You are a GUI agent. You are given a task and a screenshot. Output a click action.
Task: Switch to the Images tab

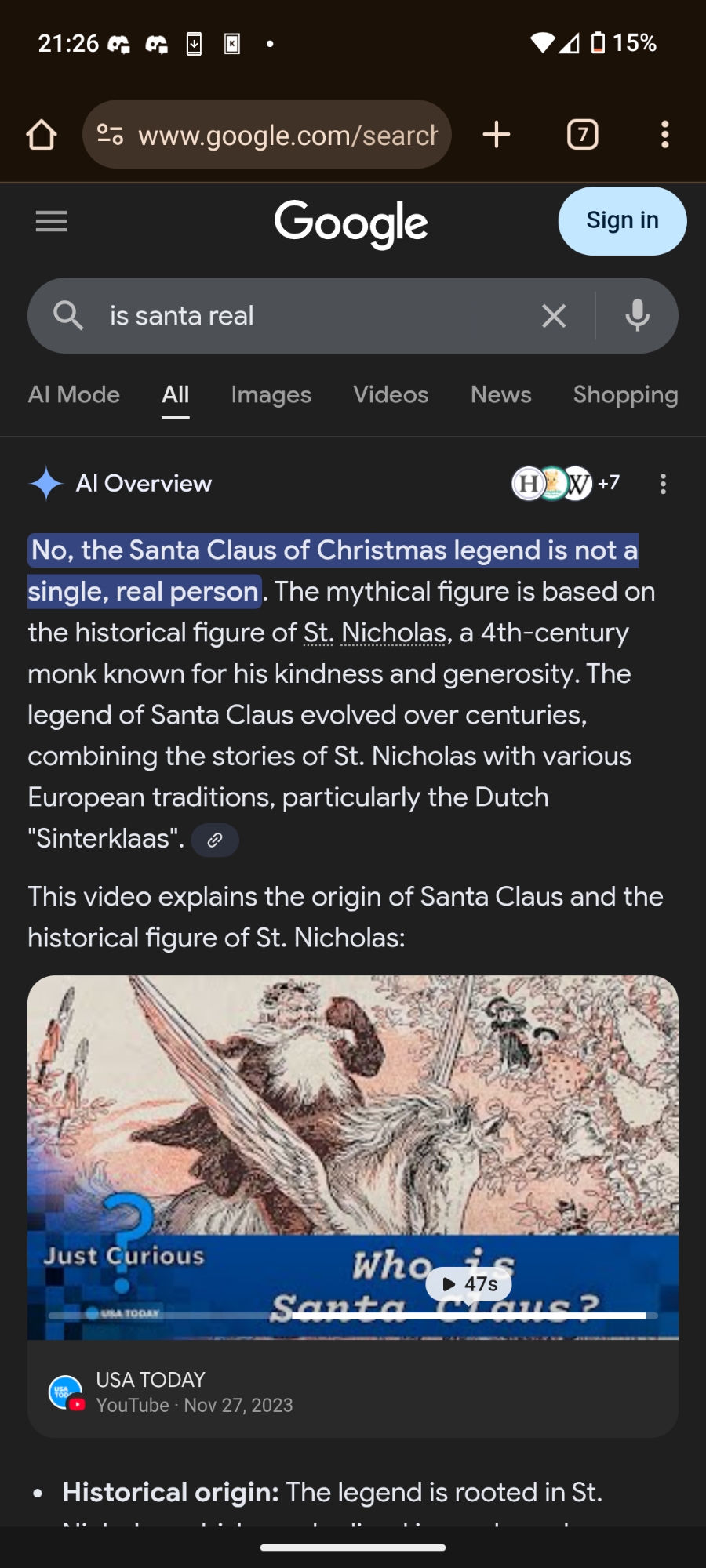pos(271,395)
